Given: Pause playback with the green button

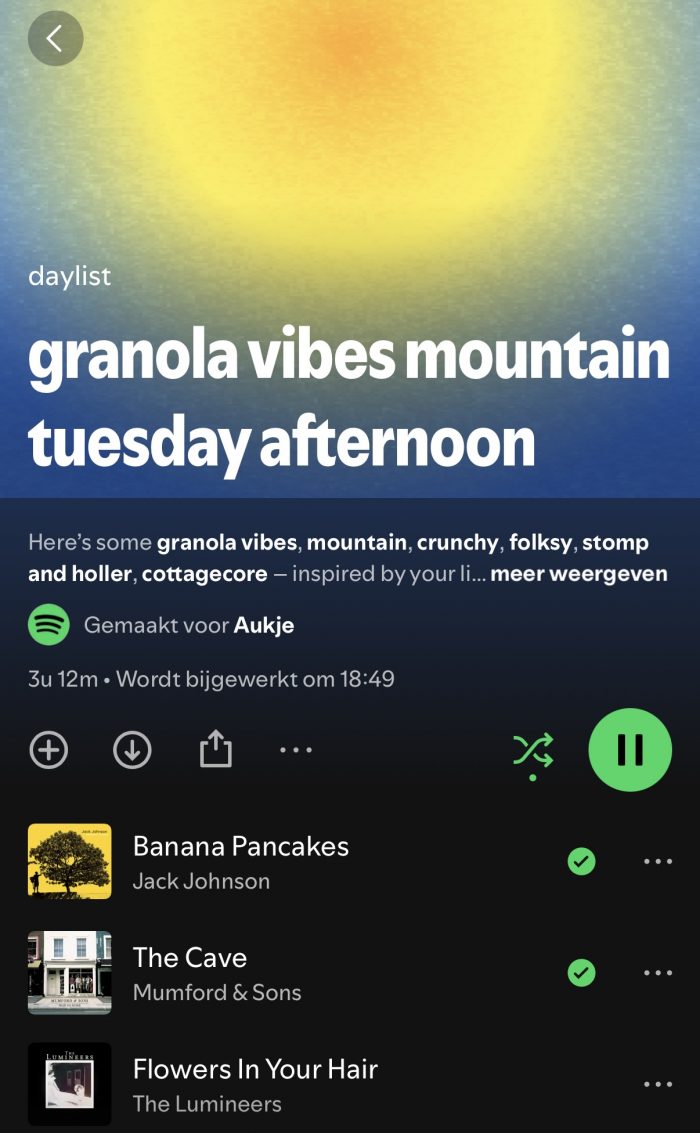Looking at the screenshot, I should 630,749.
